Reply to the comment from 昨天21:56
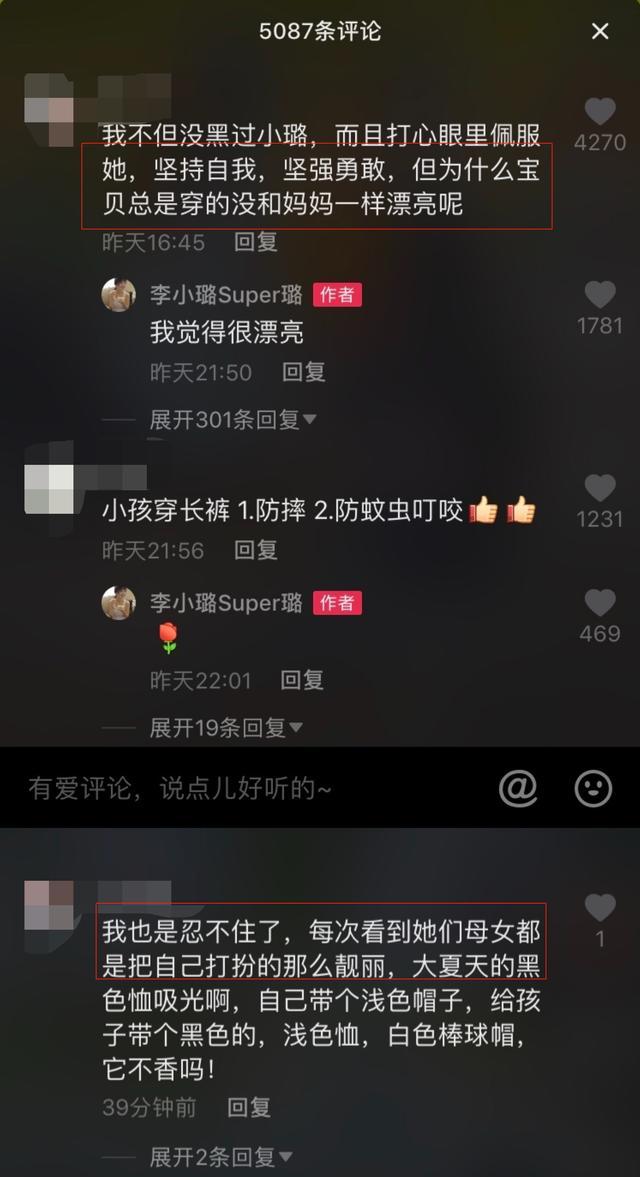 point(255,550)
